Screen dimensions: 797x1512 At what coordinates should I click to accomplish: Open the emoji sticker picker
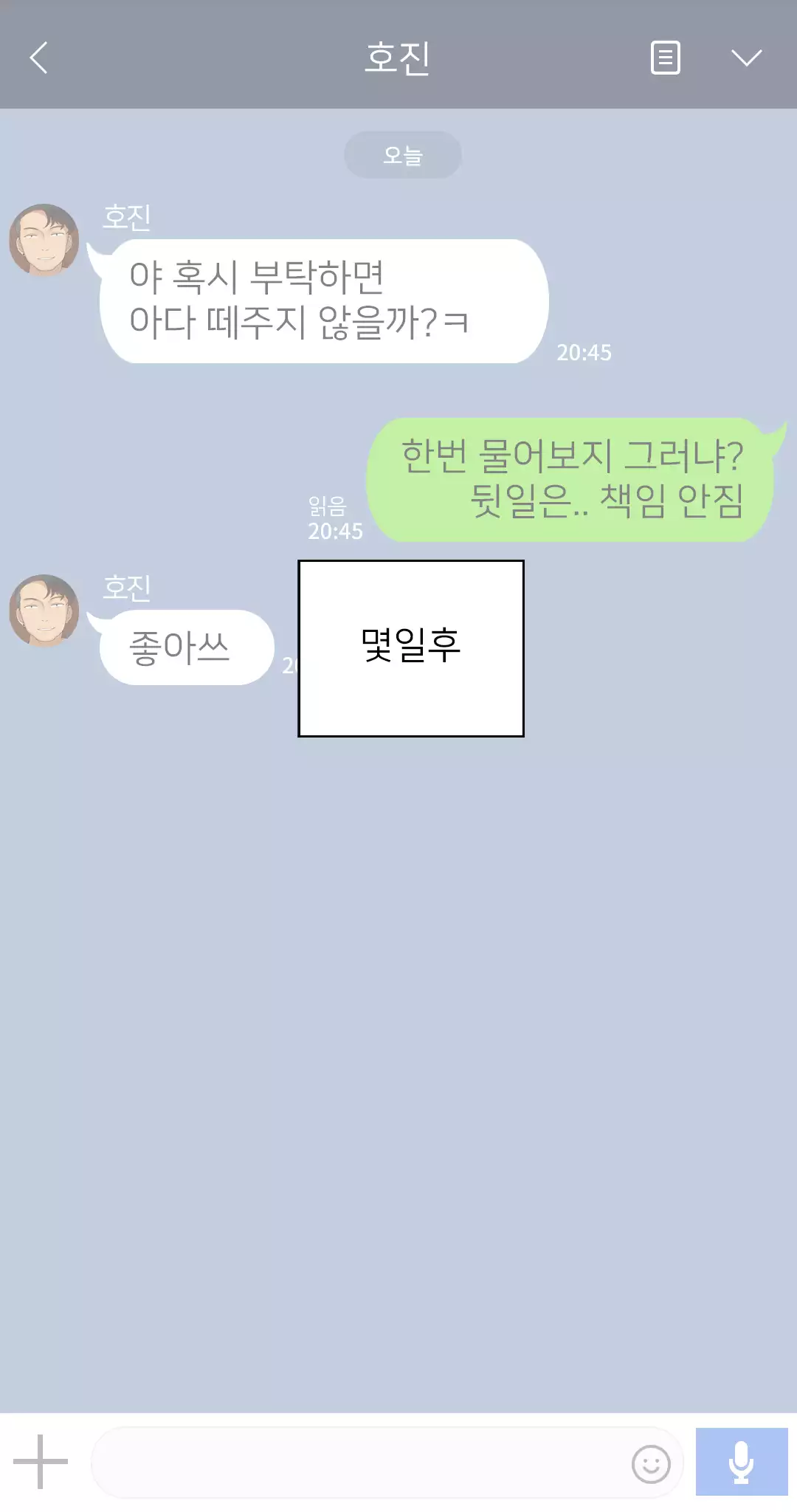[x=651, y=1463]
